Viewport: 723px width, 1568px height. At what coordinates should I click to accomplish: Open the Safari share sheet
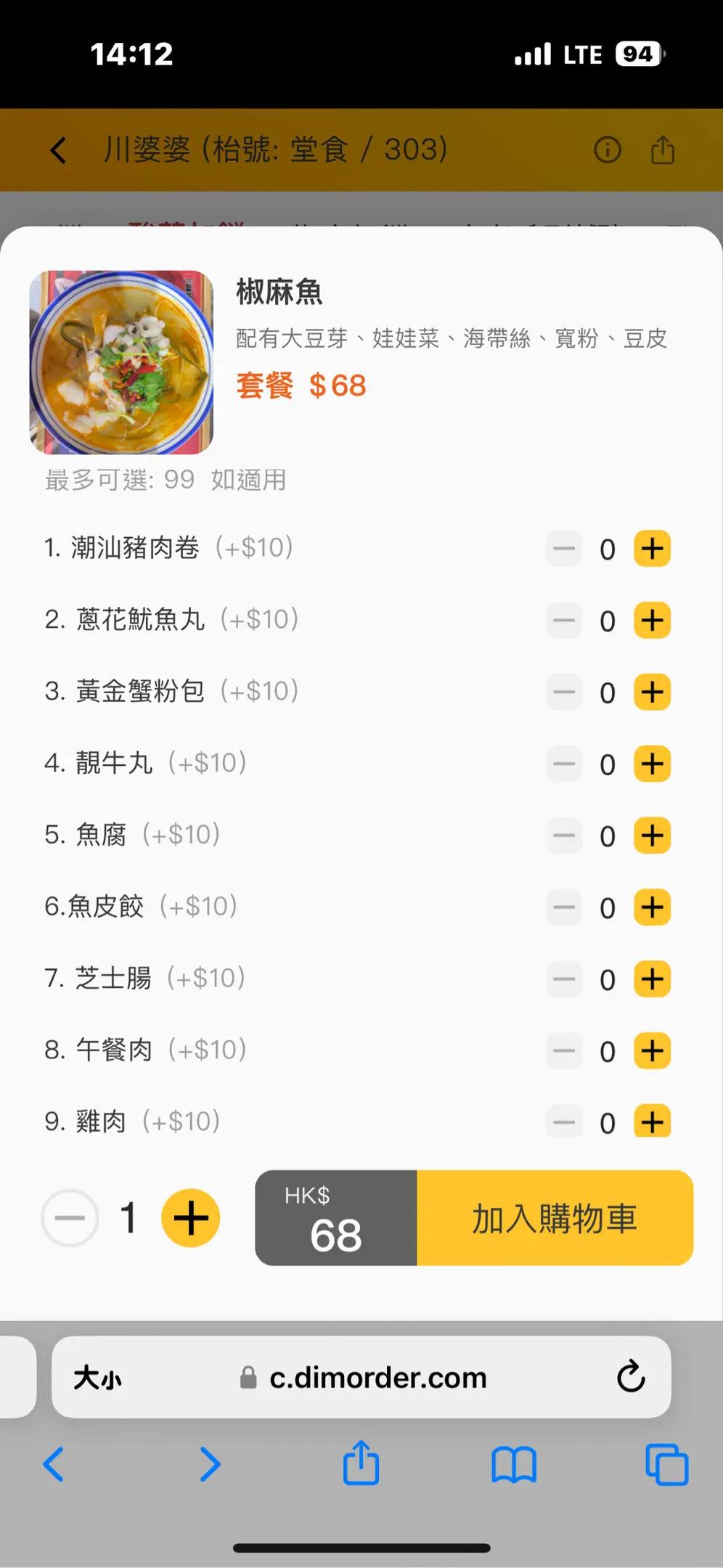click(361, 1464)
